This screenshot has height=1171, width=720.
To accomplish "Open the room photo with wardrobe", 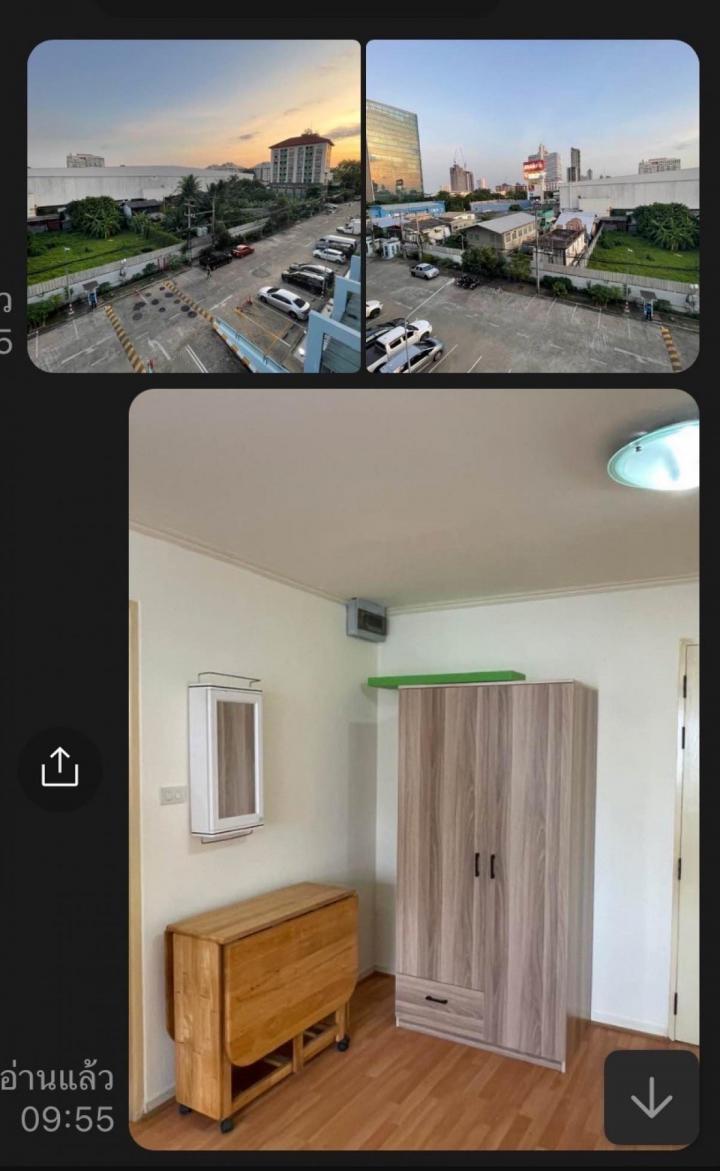I will pyautogui.click(x=415, y=768).
